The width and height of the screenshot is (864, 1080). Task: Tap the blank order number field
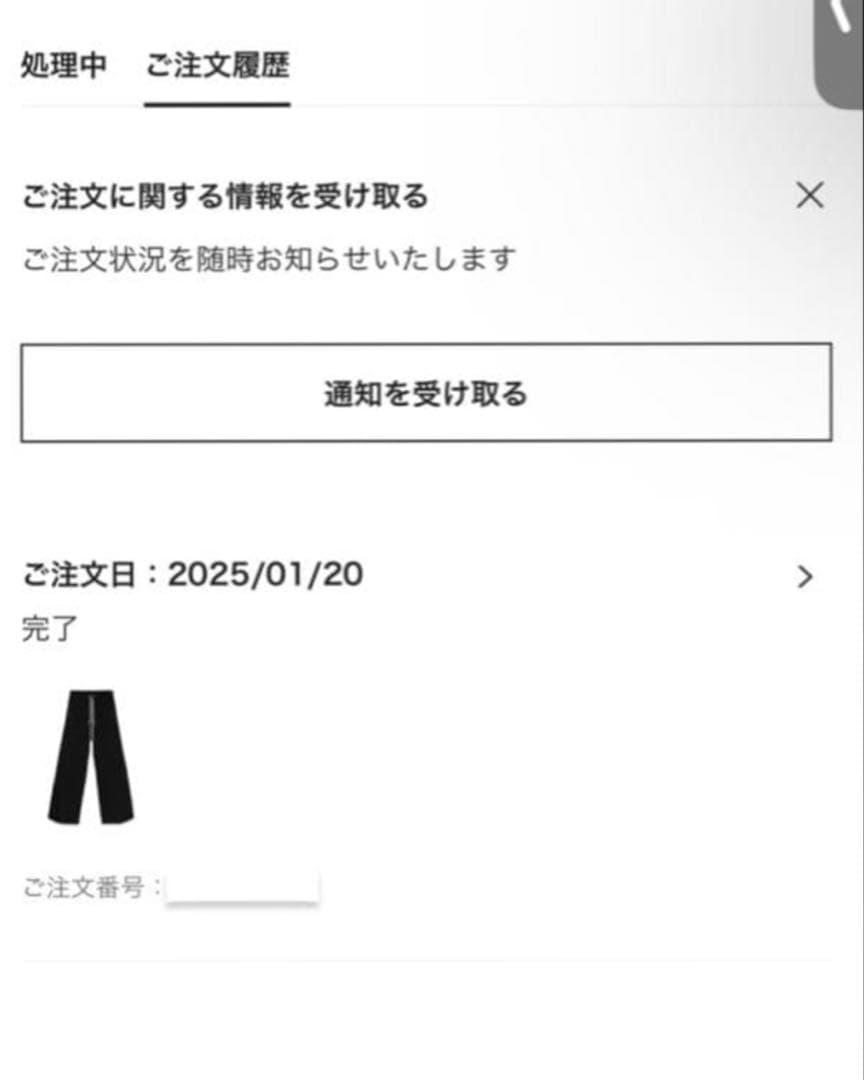[x=243, y=885]
